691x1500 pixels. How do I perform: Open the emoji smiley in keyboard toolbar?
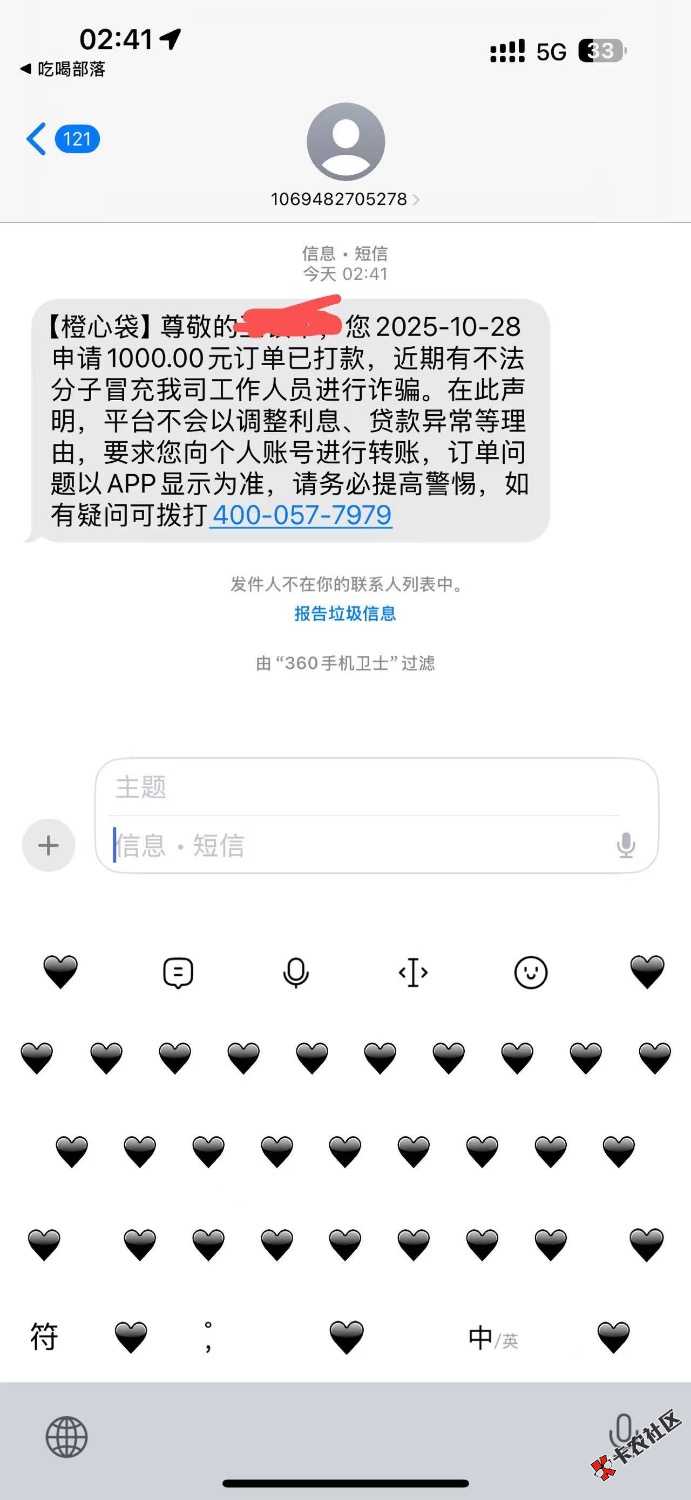(531, 972)
